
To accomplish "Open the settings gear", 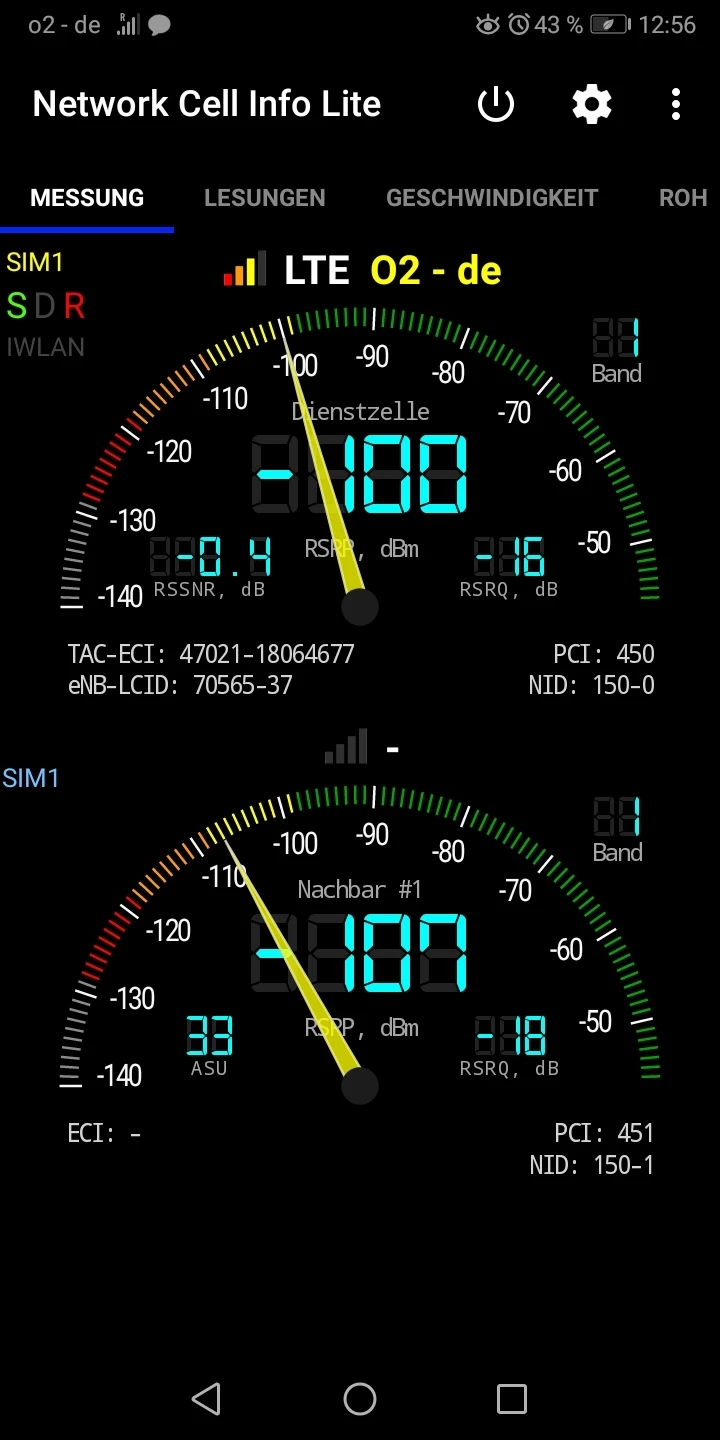I will pos(591,104).
